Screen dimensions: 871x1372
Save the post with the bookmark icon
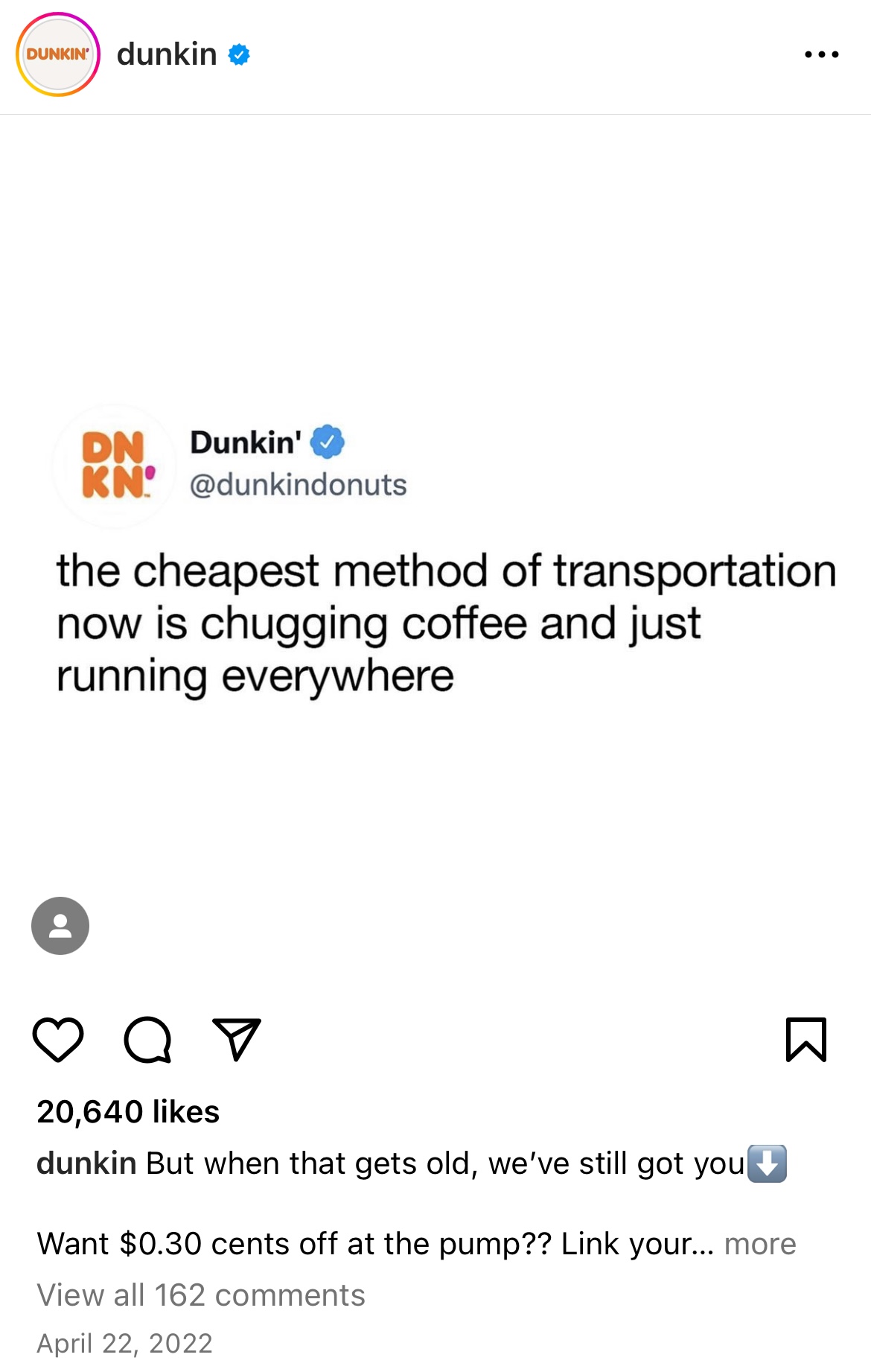(806, 1039)
